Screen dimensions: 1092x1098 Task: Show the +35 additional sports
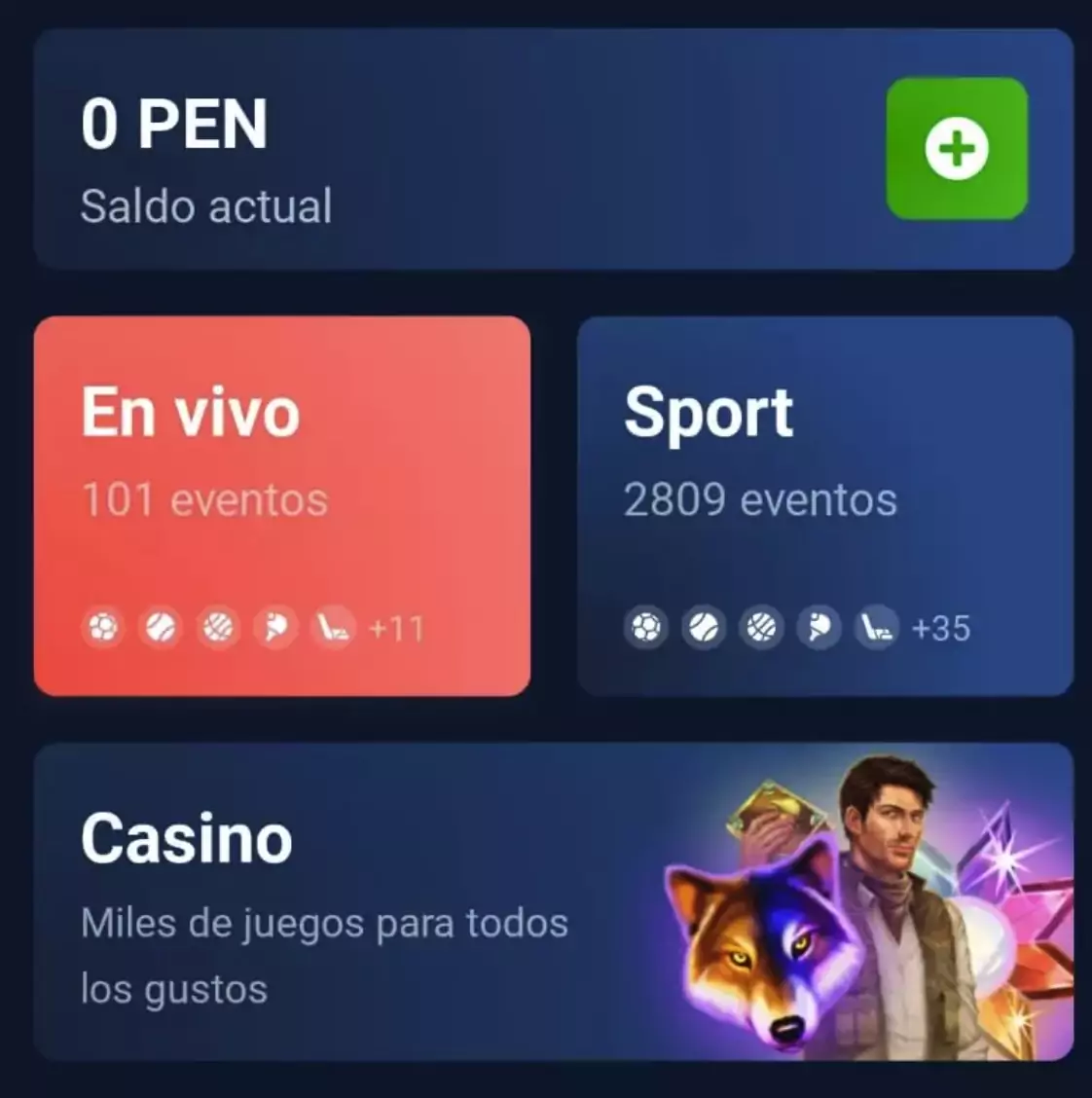pyautogui.click(x=939, y=628)
